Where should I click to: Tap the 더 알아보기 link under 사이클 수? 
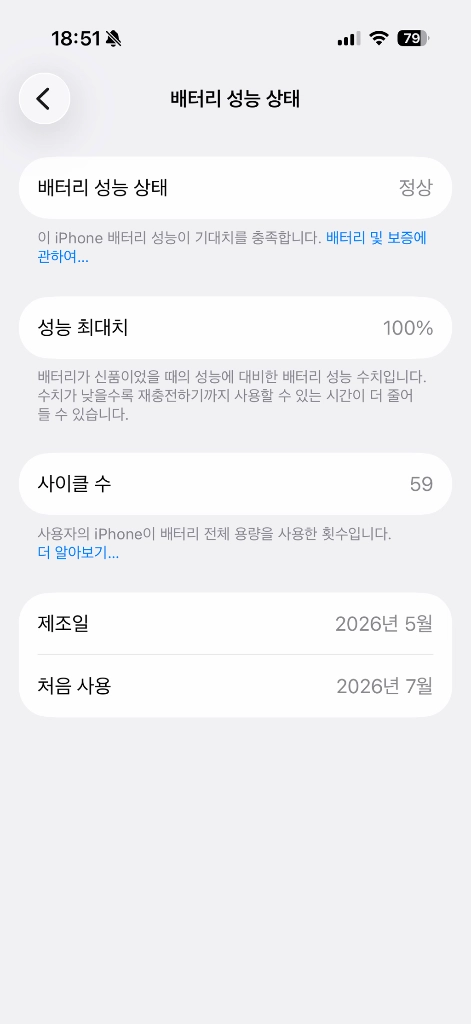tap(78, 554)
